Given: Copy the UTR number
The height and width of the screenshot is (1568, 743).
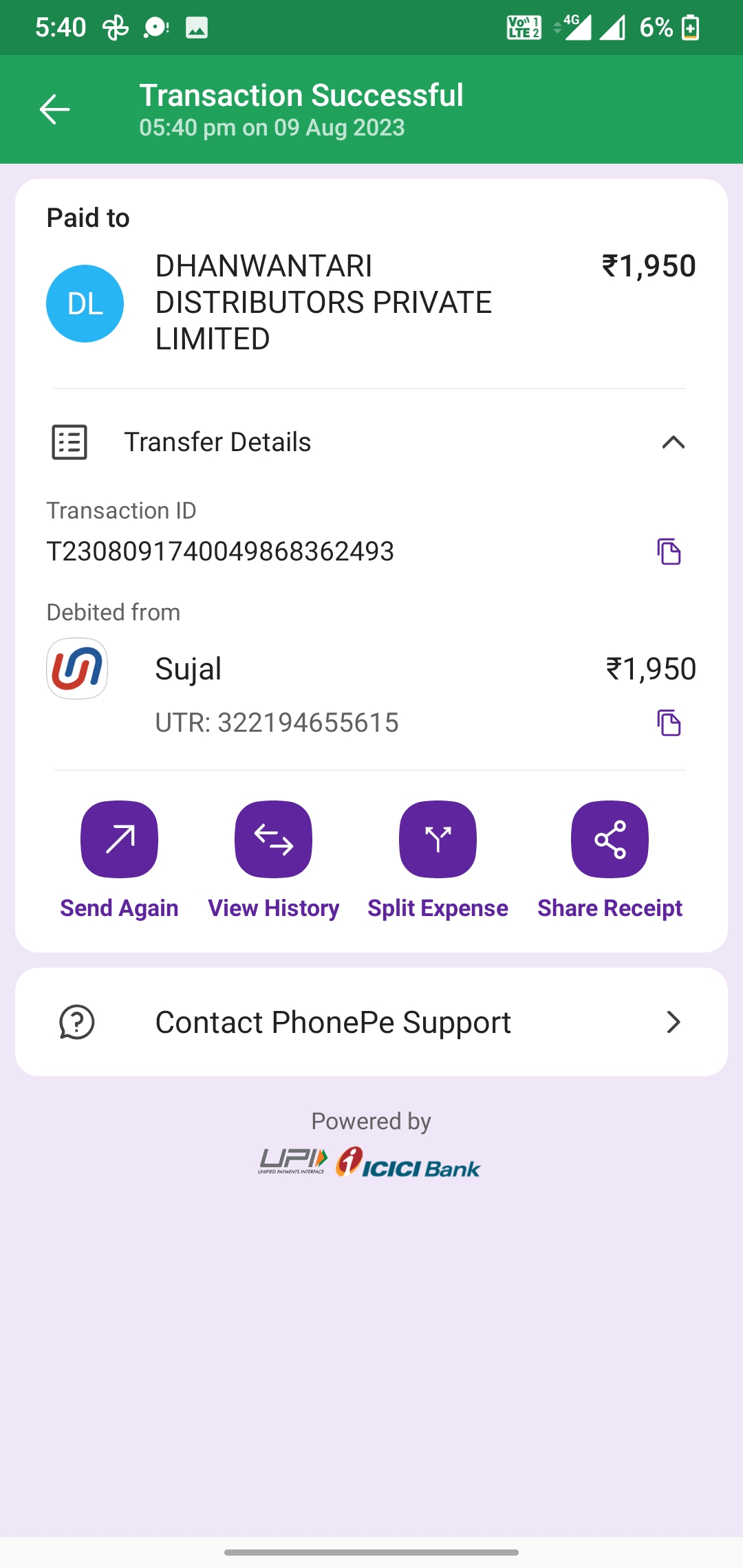Looking at the screenshot, I should pos(669,723).
